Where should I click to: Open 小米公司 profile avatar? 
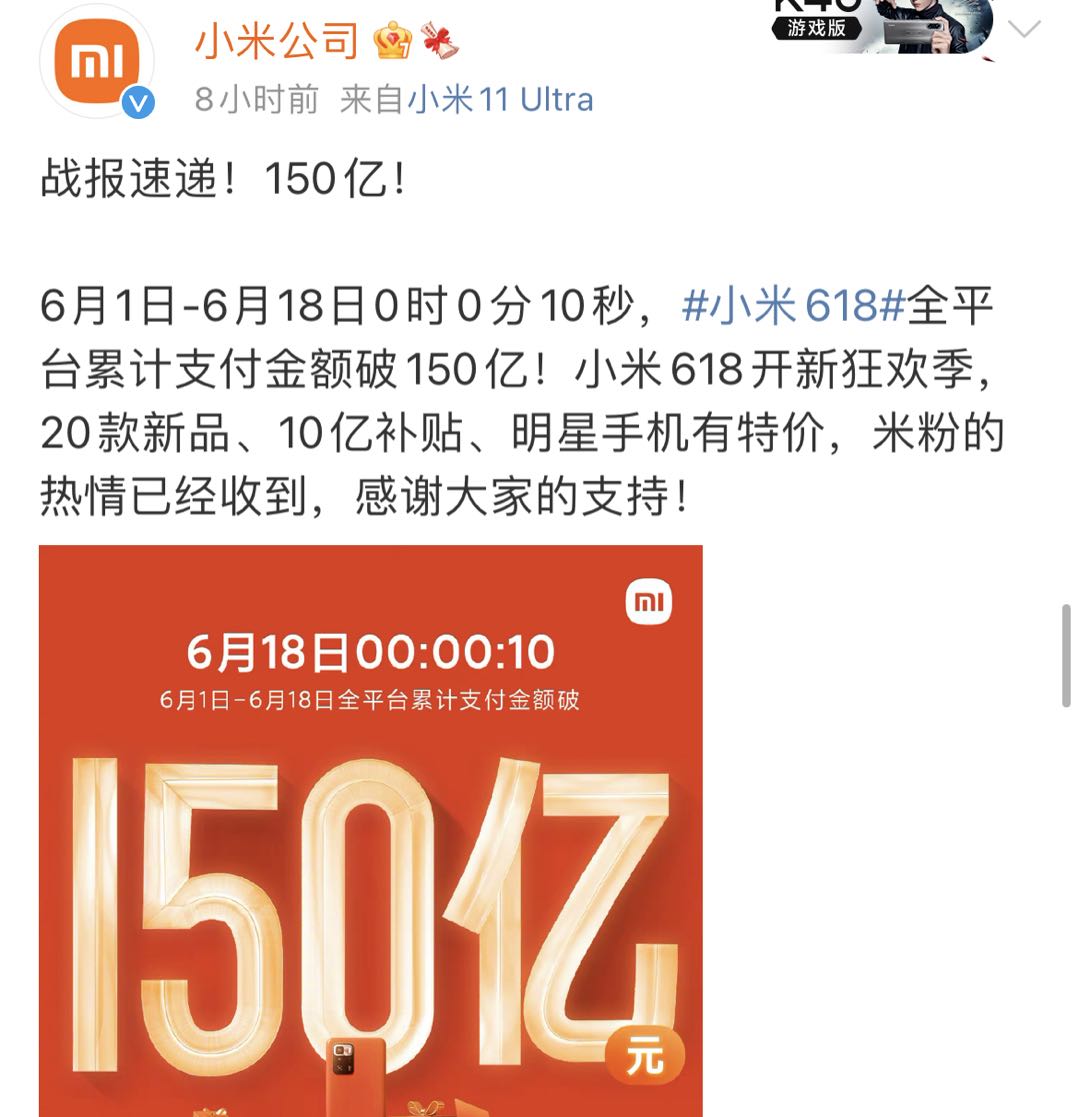coord(97,62)
